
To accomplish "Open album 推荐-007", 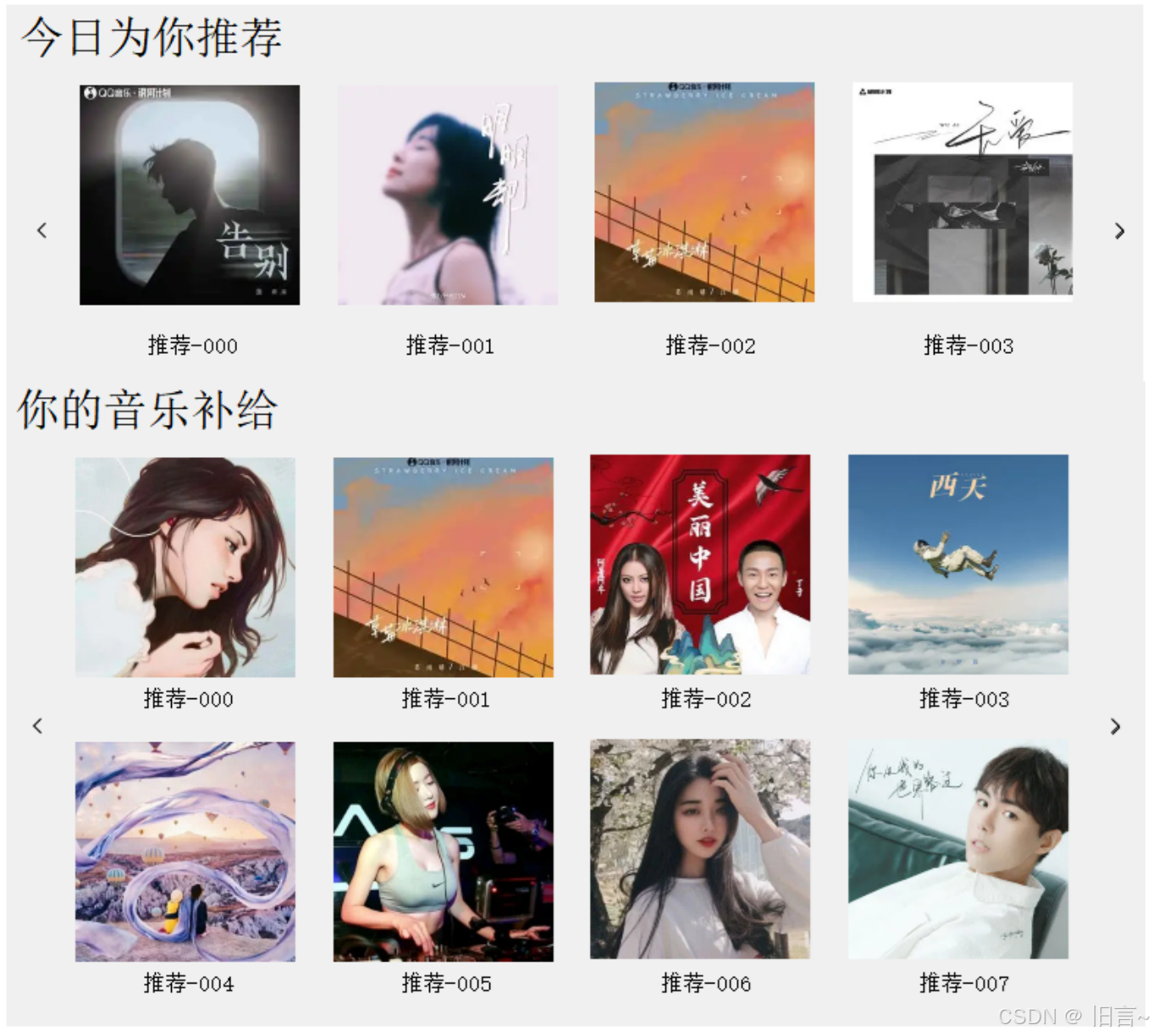I will [x=958, y=849].
